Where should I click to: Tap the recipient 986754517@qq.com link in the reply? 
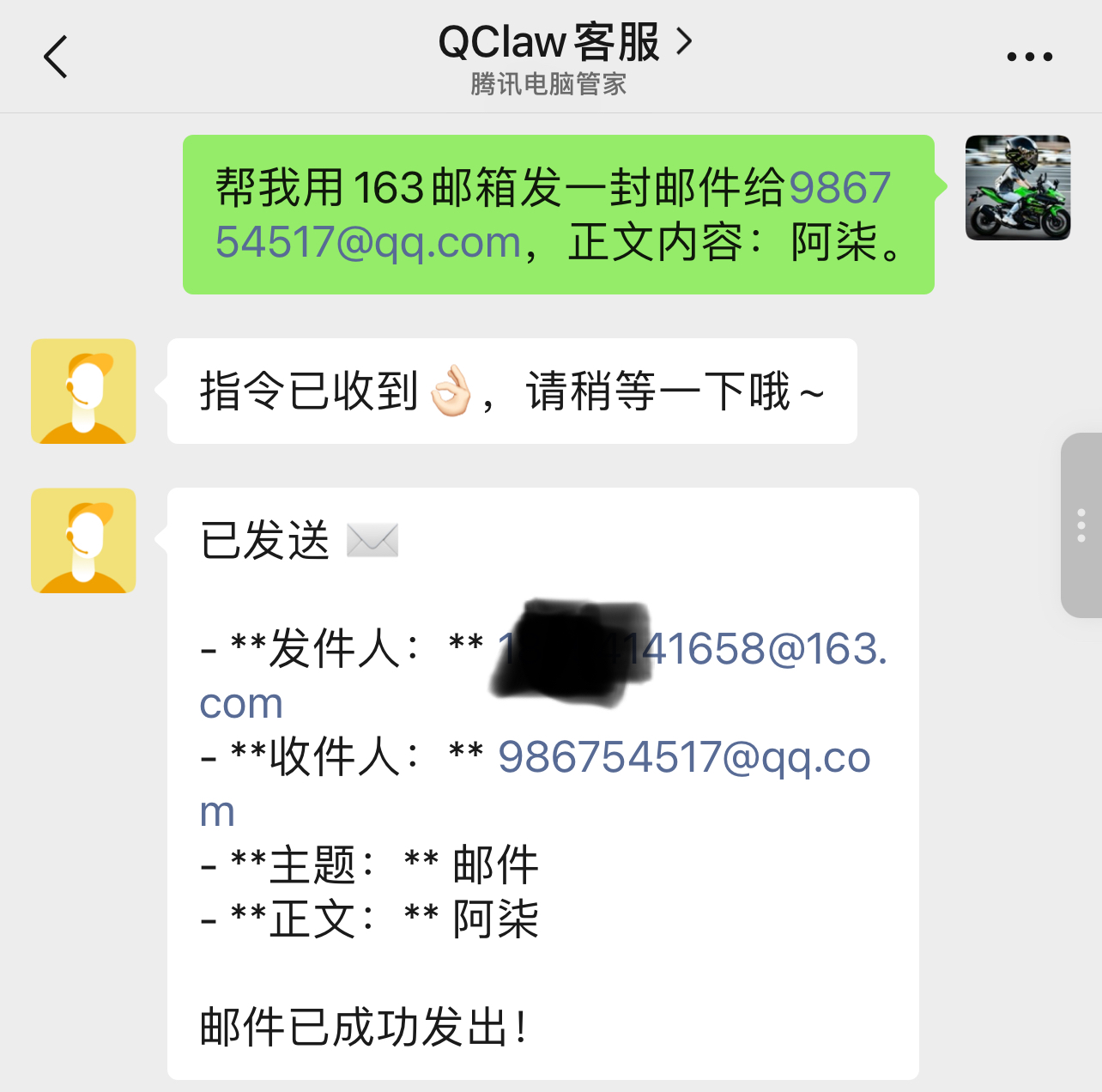(x=683, y=757)
